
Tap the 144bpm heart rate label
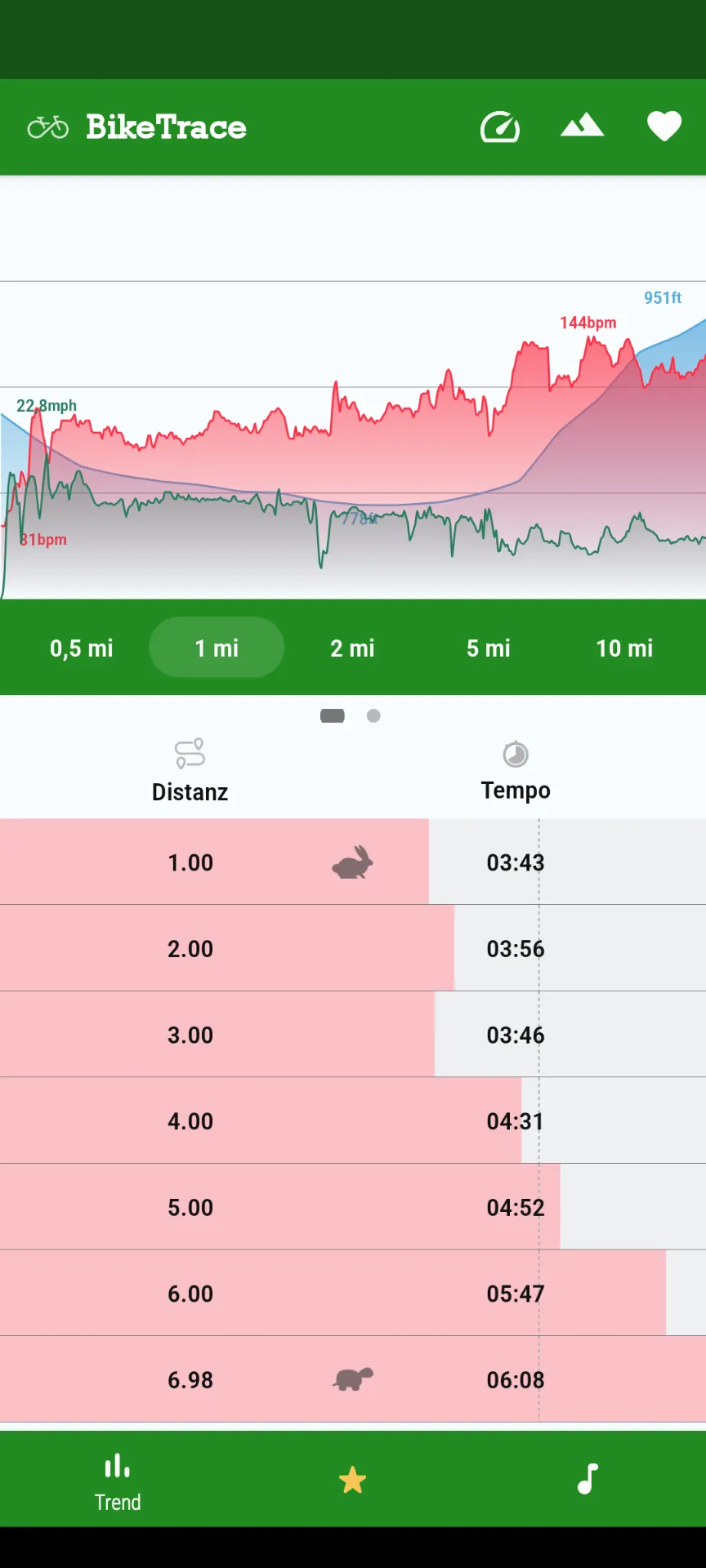(x=587, y=323)
